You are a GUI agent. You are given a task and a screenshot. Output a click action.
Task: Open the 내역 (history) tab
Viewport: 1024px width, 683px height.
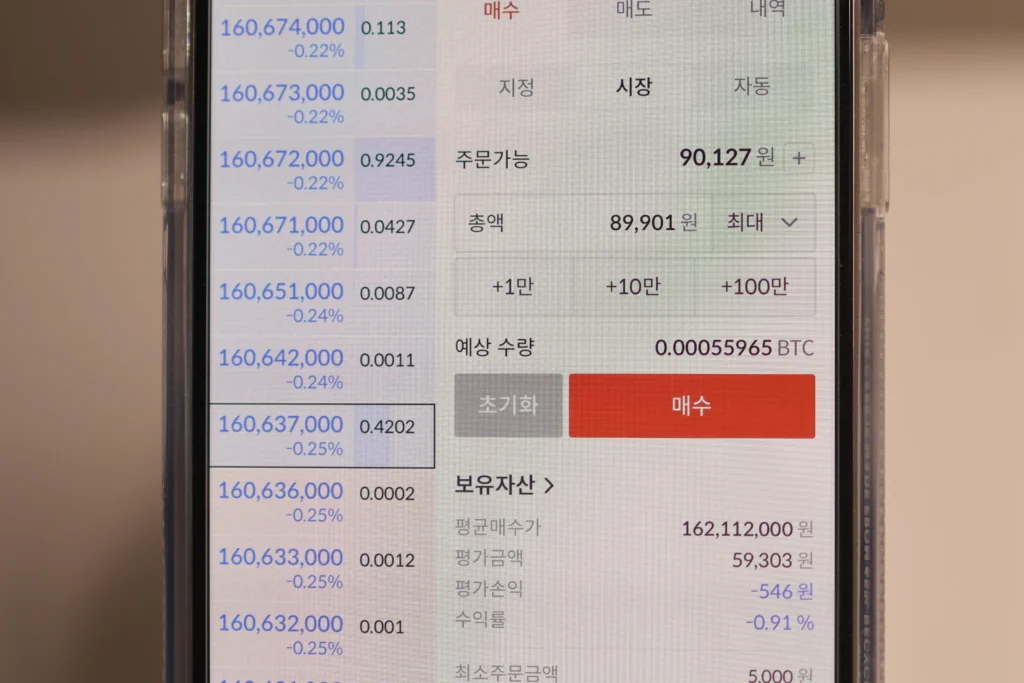pyautogui.click(x=767, y=10)
